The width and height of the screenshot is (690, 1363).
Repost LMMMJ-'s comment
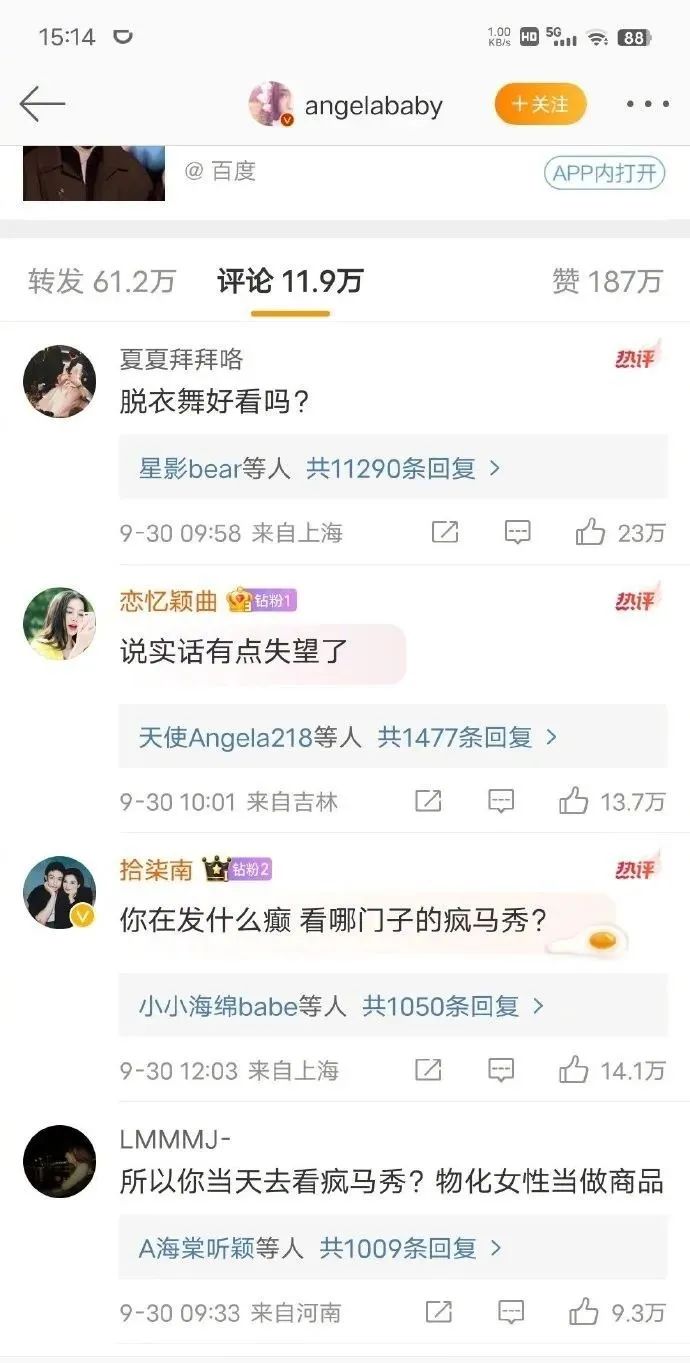437,1311
